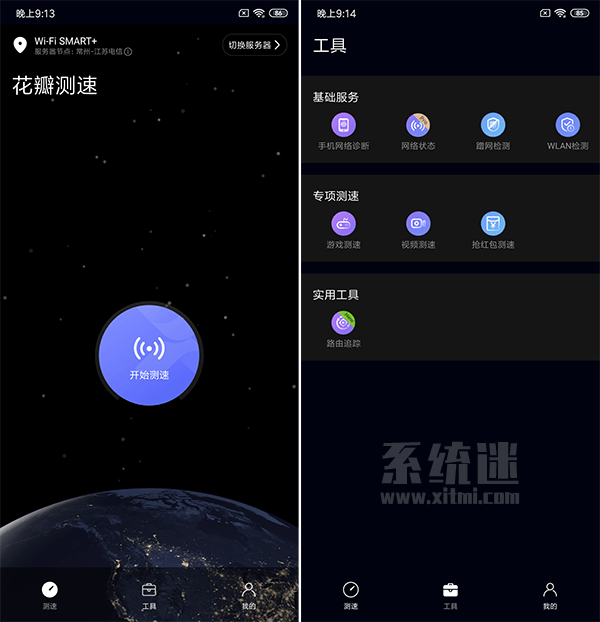Viewport: 600px width, 622px height.
Task: Switch to 工具 tab on the 花瓣测速 screen
Action: point(149,594)
